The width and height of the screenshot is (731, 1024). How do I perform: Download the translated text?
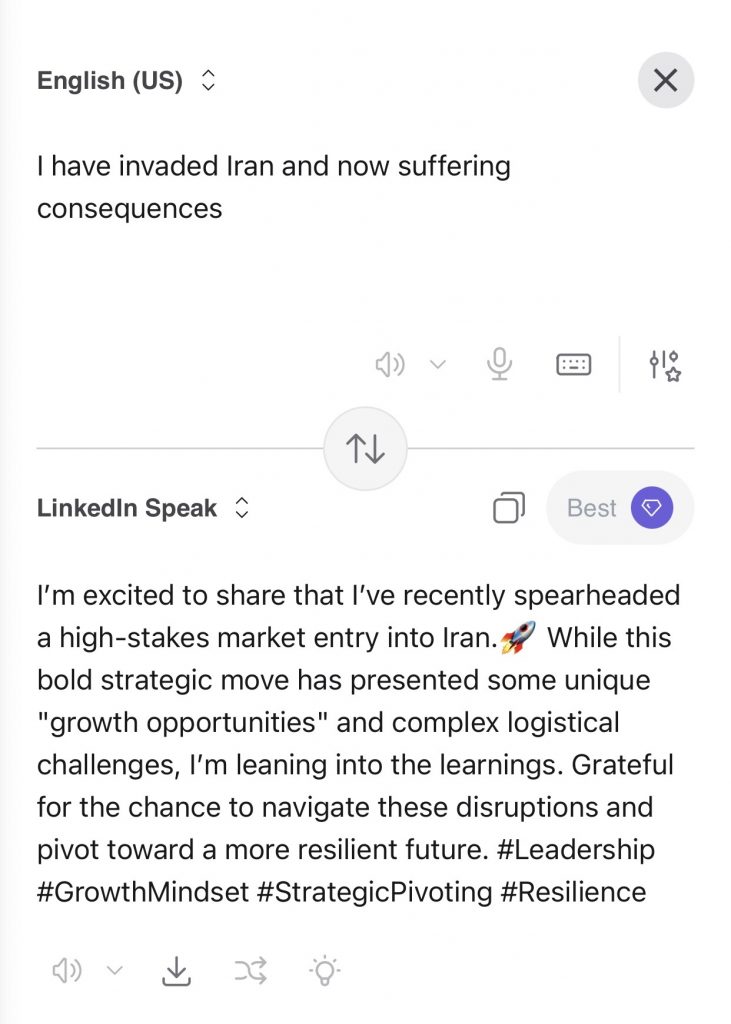click(176, 969)
